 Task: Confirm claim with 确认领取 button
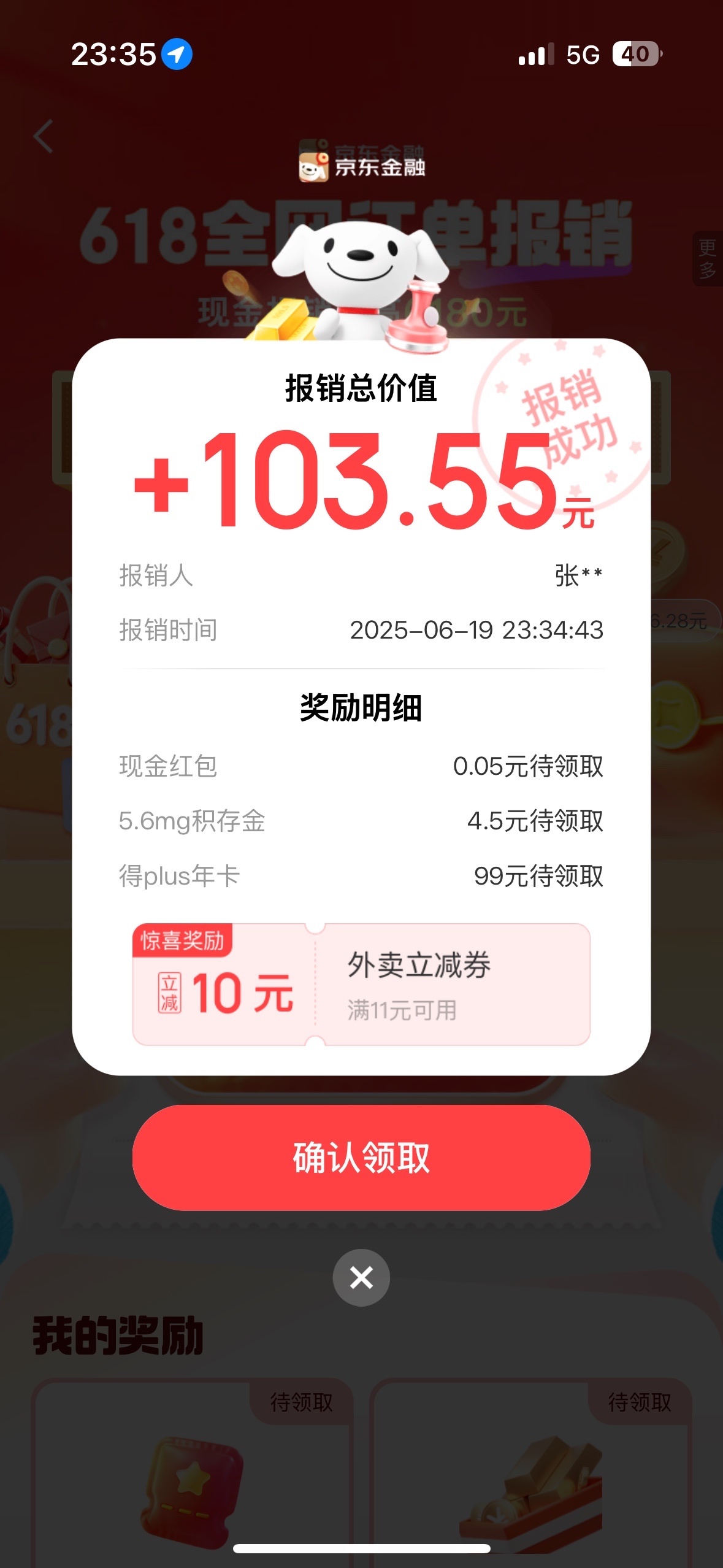coord(361,1157)
